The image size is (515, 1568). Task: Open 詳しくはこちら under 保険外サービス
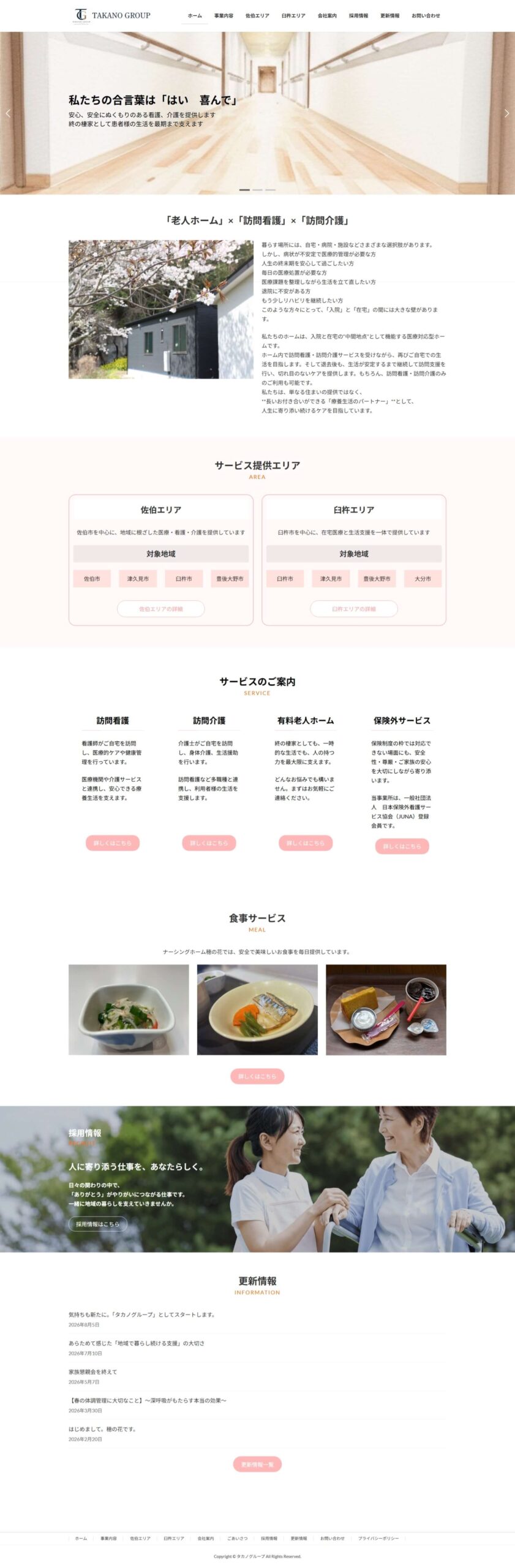pyautogui.click(x=402, y=846)
